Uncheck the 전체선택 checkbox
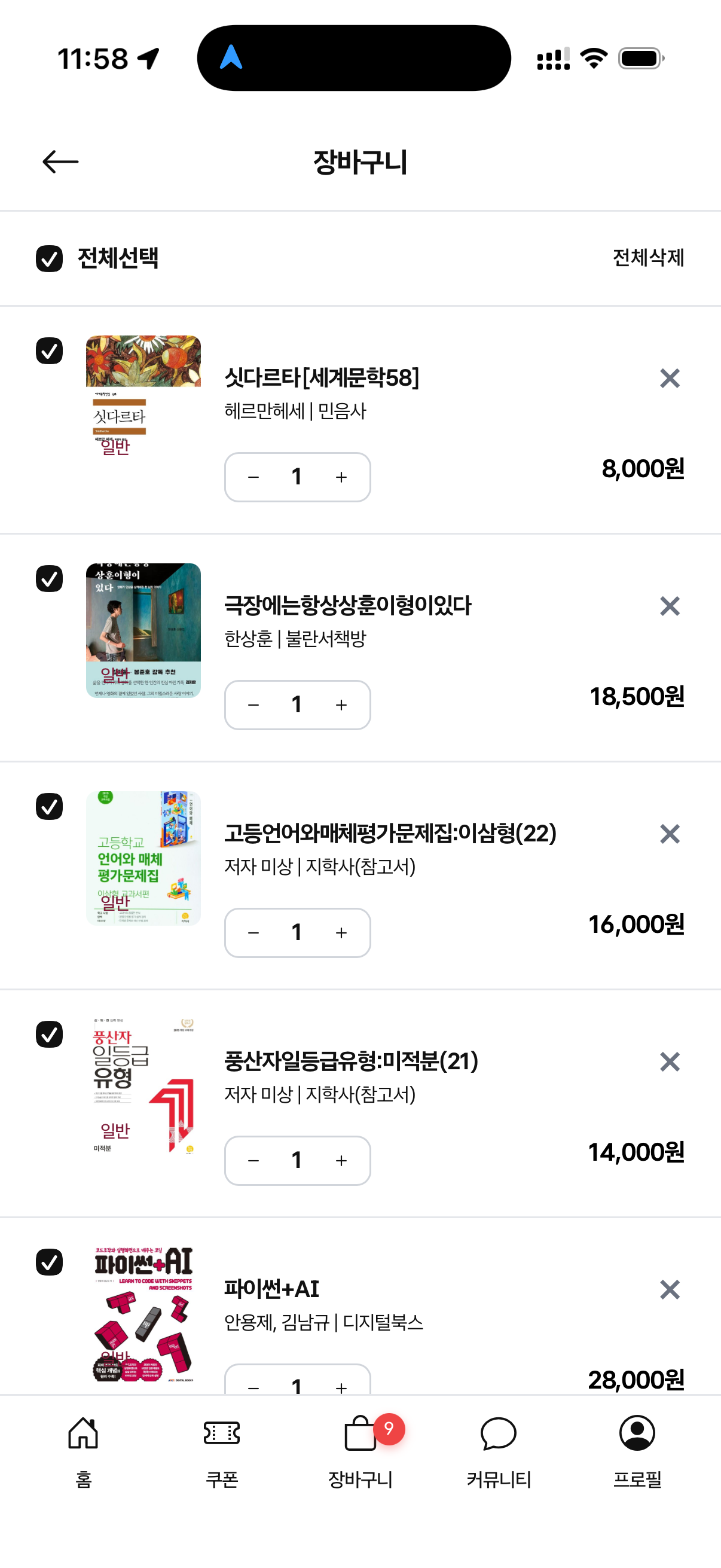 pyautogui.click(x=49, y=259)
